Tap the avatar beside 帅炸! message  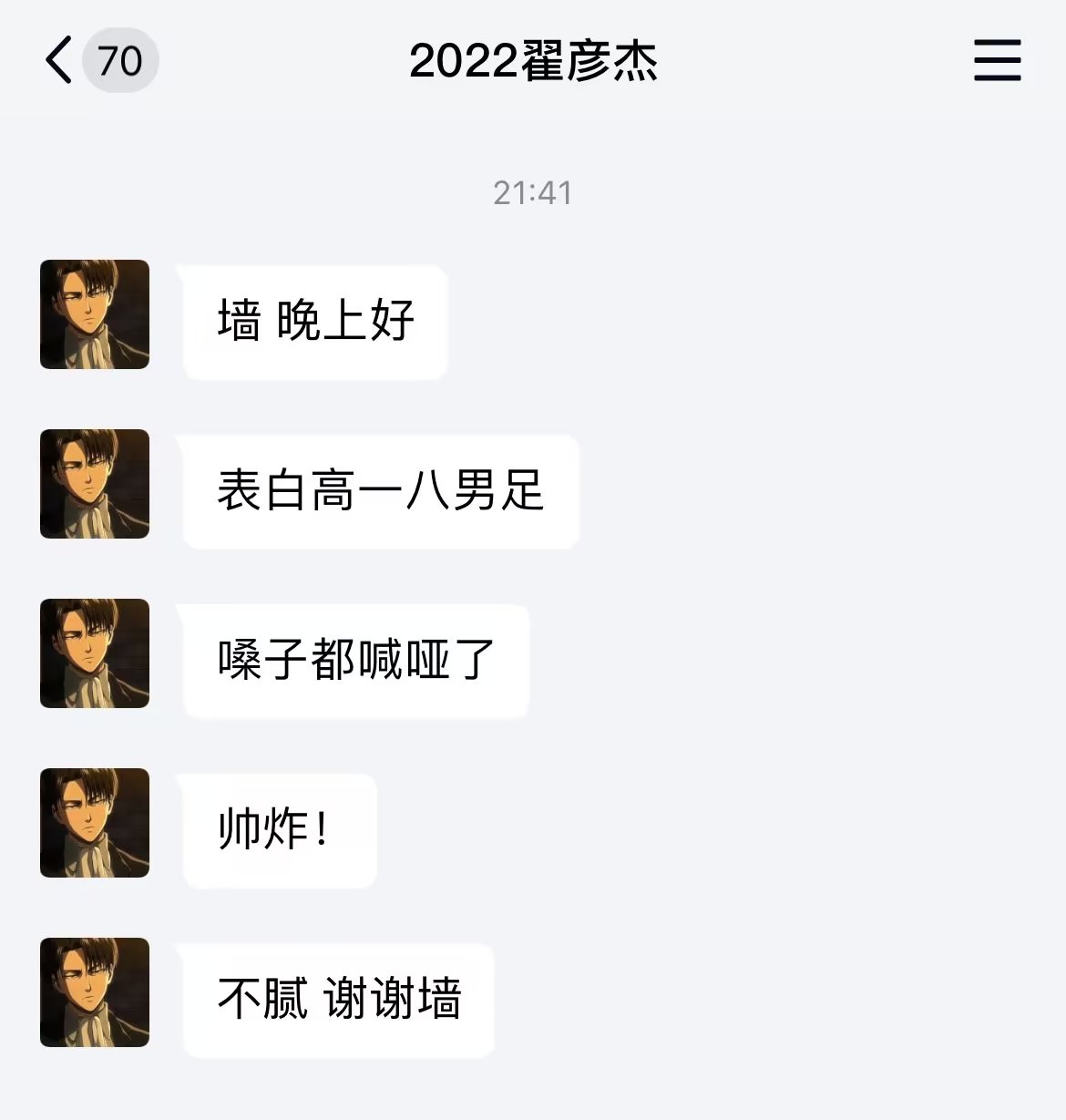(95, 823)
